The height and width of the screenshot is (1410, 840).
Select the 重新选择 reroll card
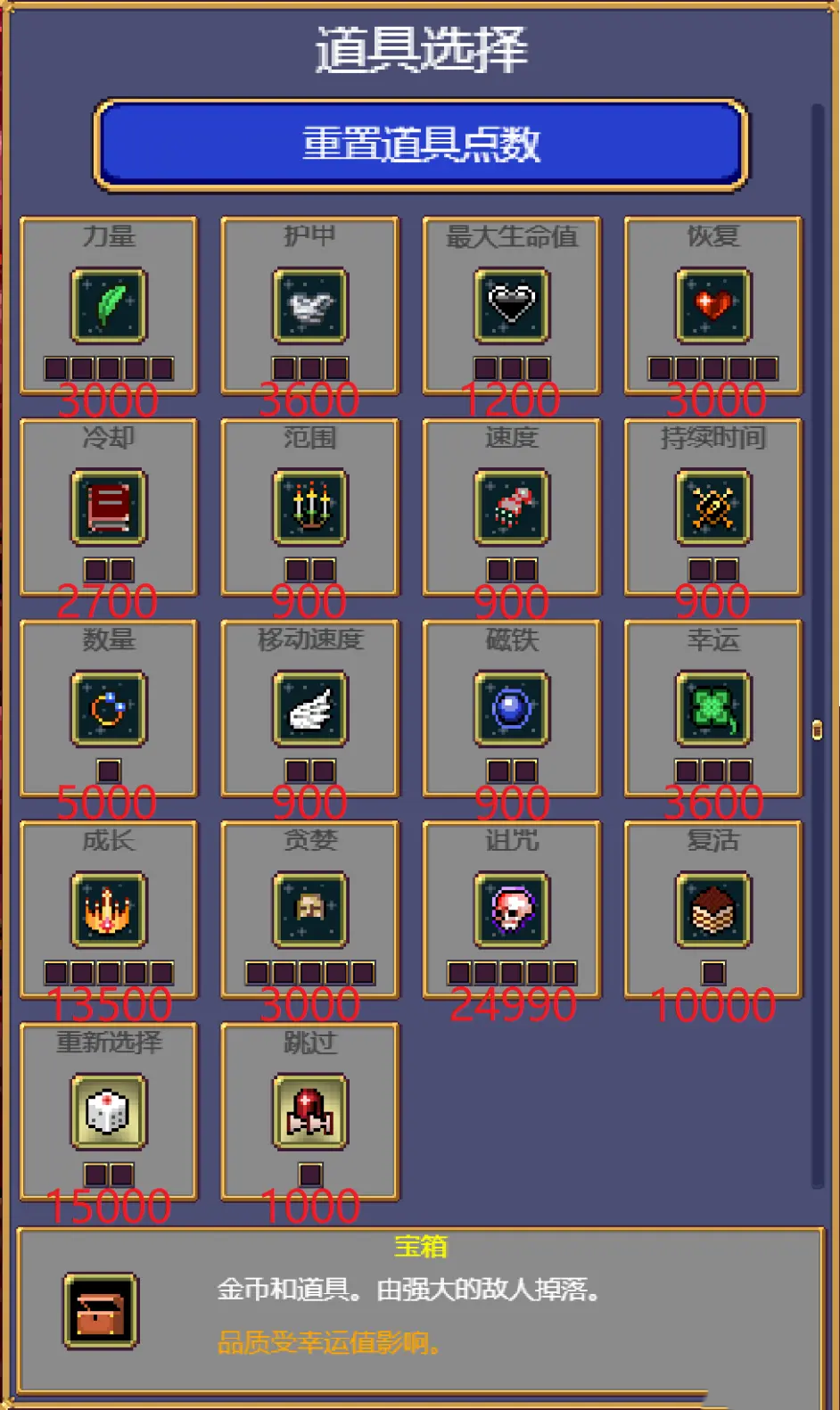pos(109,1111)
